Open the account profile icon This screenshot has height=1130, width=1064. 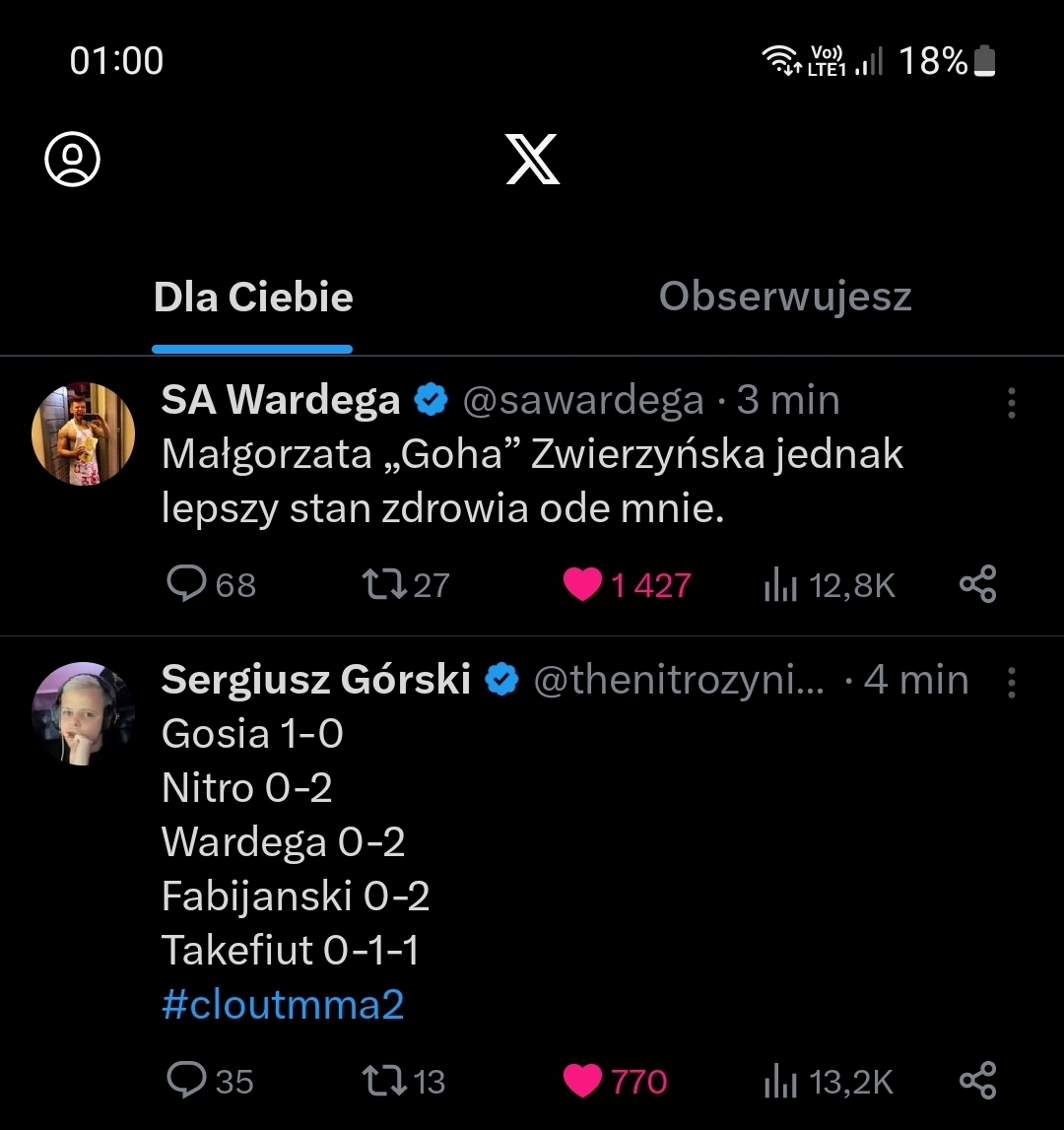coord(72,159)
